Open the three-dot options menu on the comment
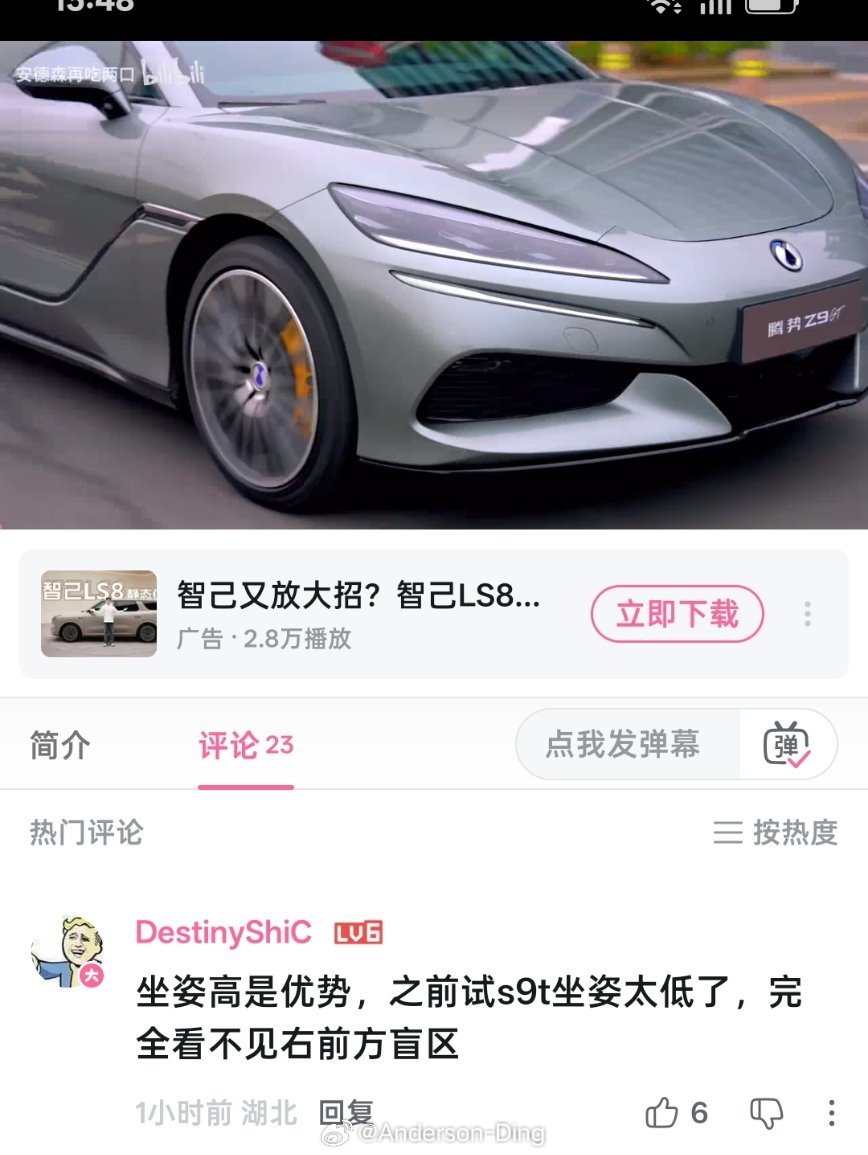The height and width of the screenshot is (1155, 868). (833, 1113)
